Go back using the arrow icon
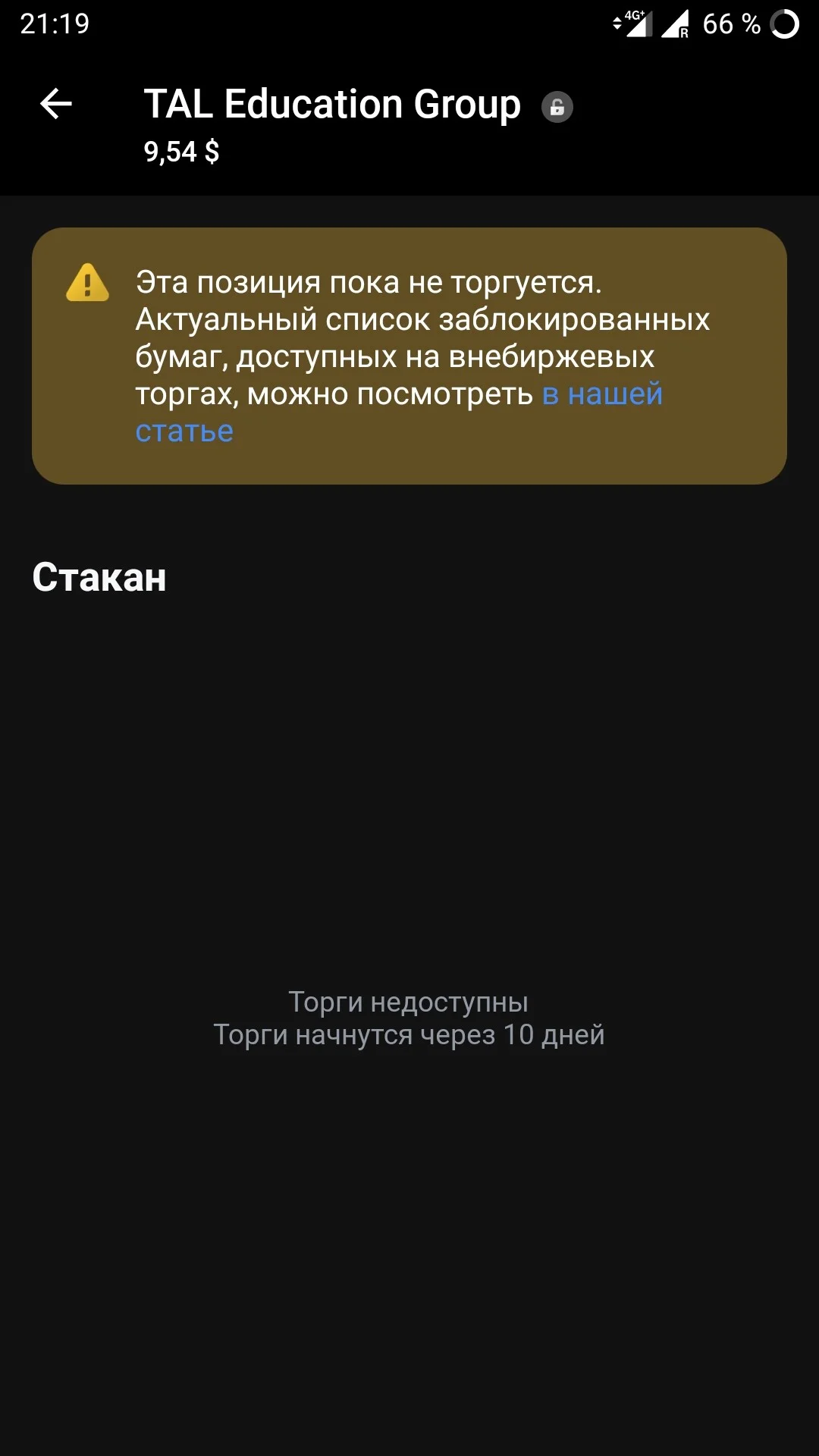 [x=55, y=104]
